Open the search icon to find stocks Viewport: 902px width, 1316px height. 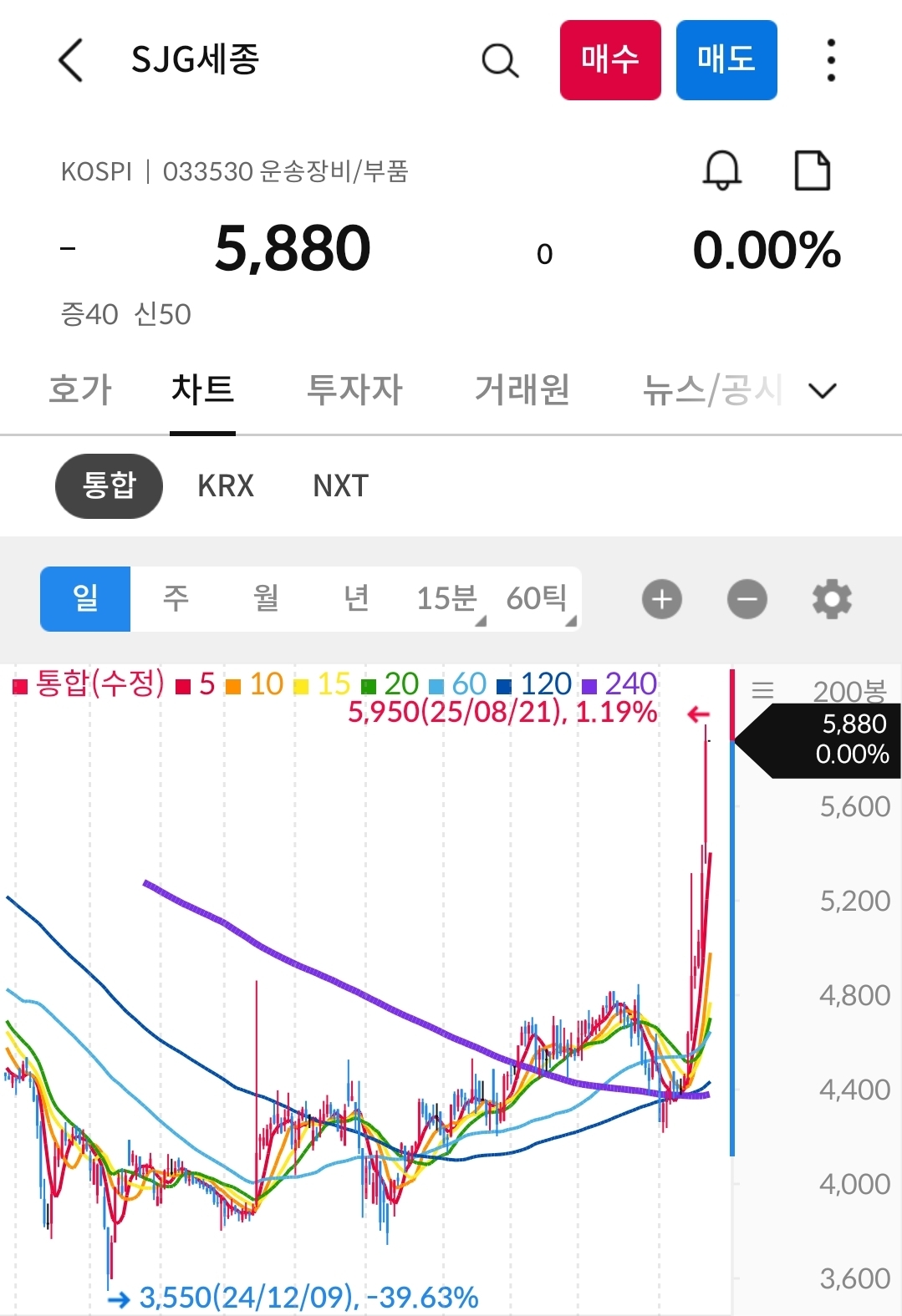[500, 60]
